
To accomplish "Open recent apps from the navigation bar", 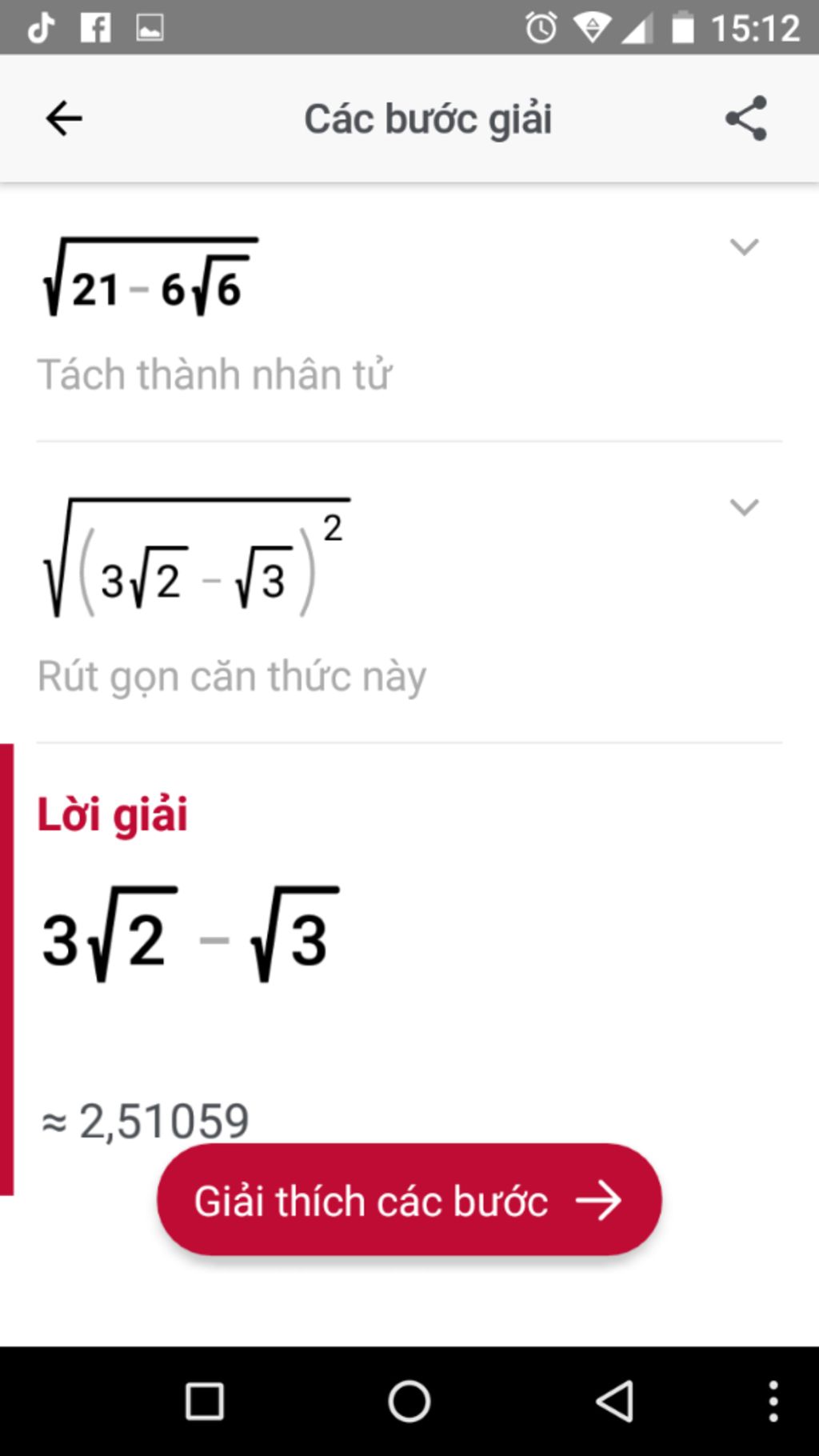I will 205,1402.
